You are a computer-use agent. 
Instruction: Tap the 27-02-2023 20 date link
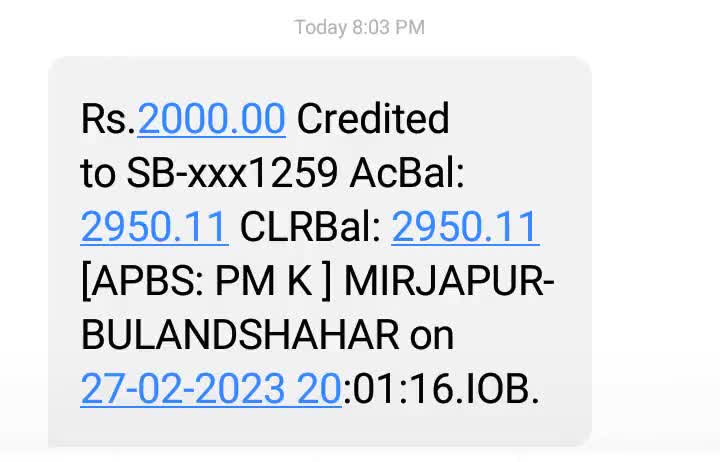pos(211,389)
